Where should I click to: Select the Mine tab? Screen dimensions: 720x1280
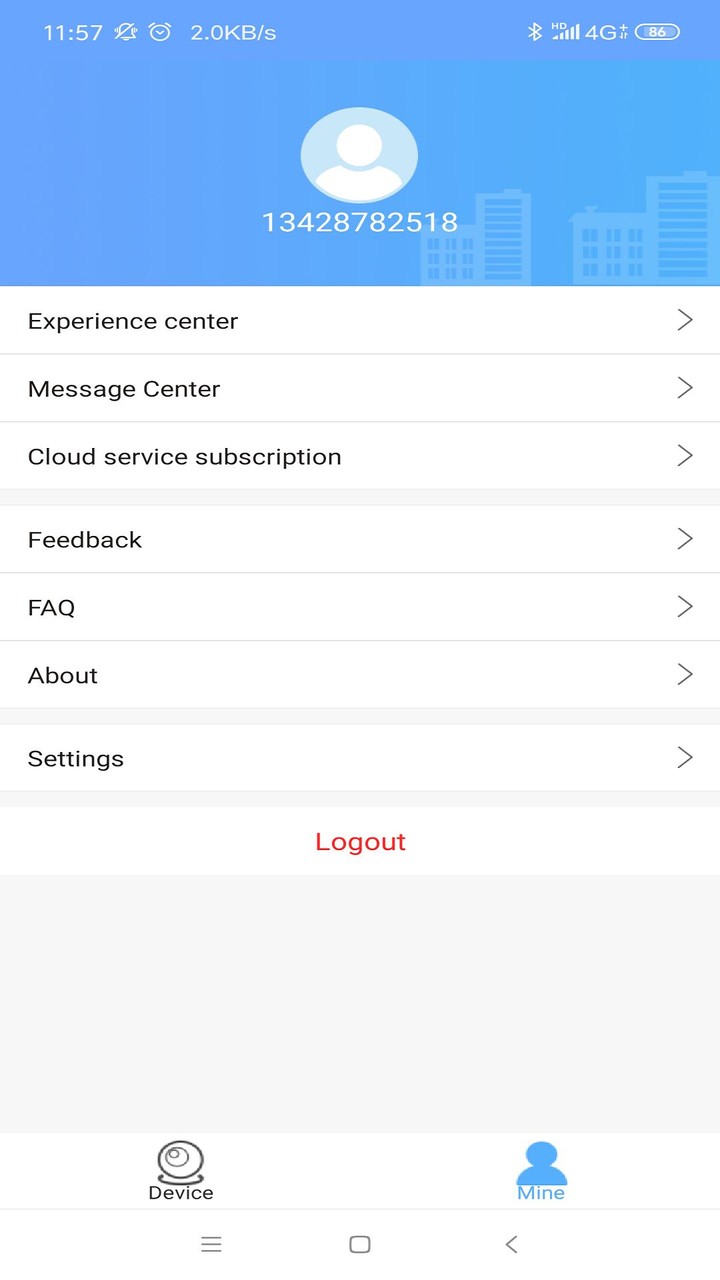pyautogui.click(x=541, y=1171)
